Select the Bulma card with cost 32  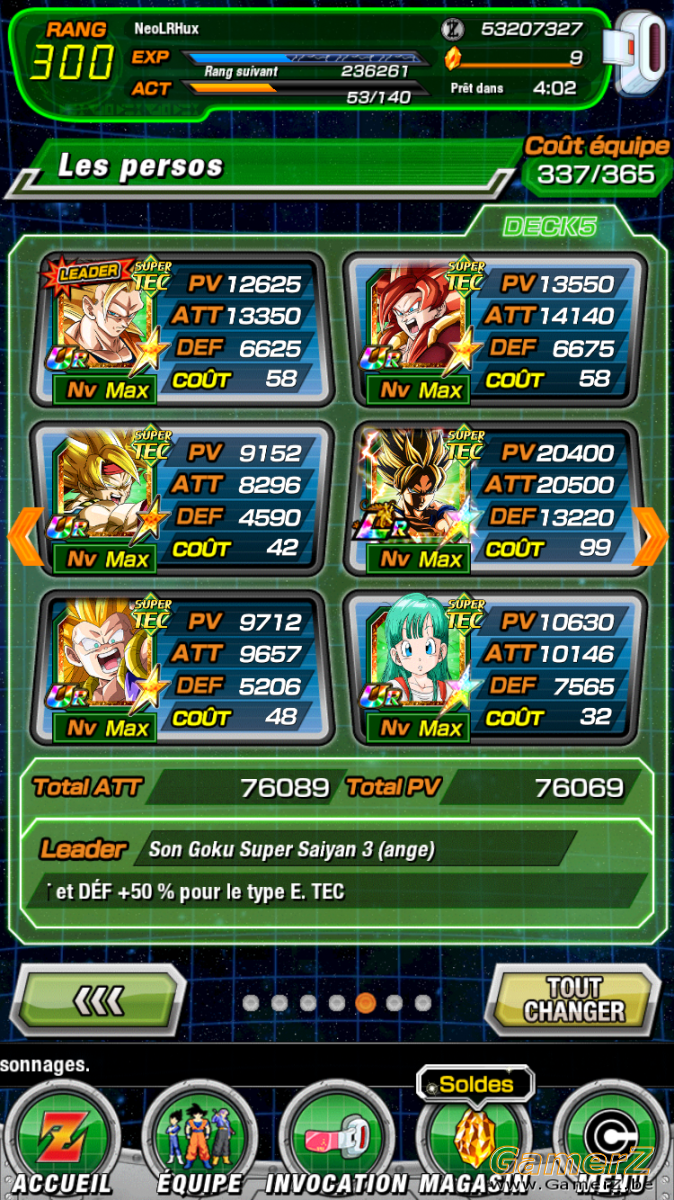493,668
